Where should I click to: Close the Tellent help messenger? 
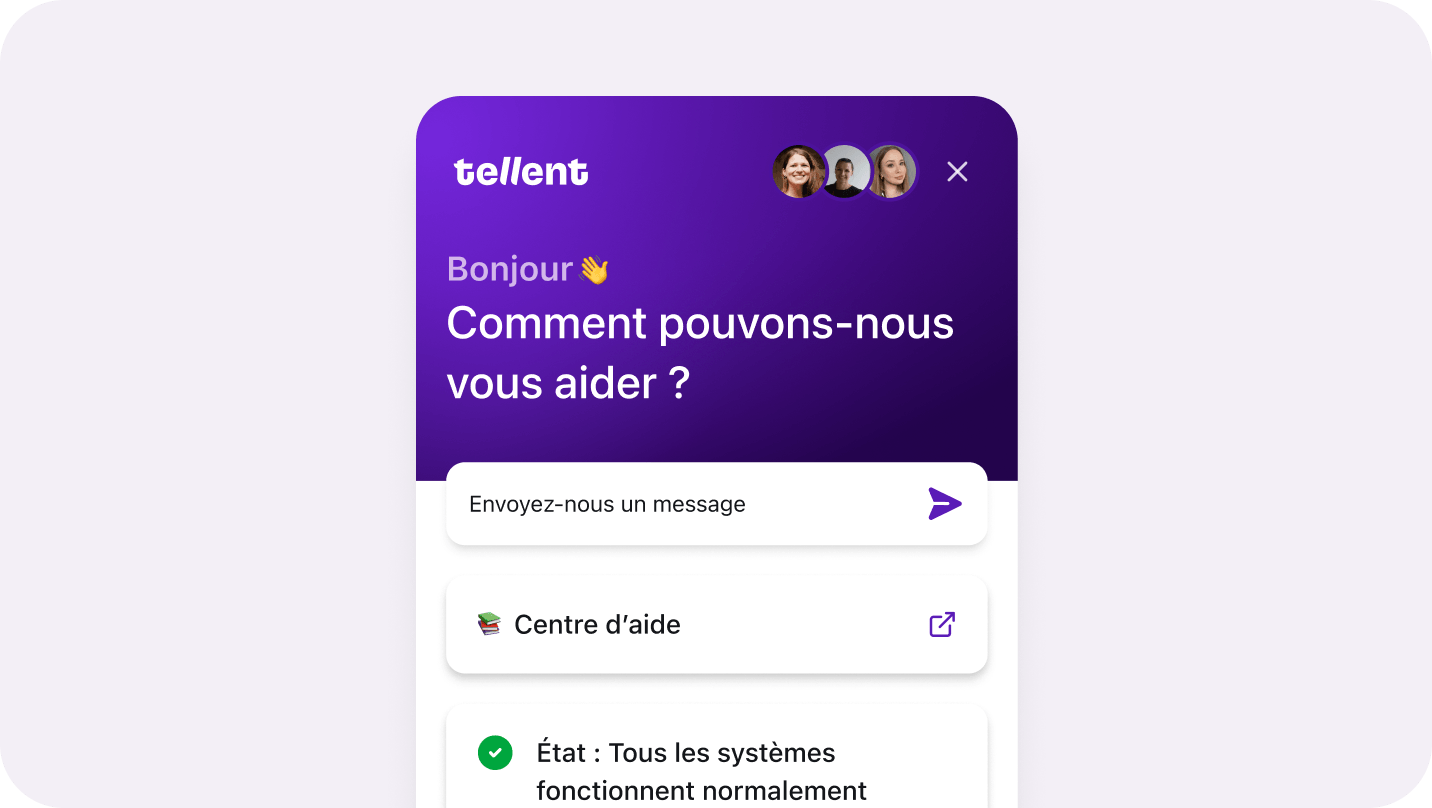pyautogui.click(x=957, y=172)
